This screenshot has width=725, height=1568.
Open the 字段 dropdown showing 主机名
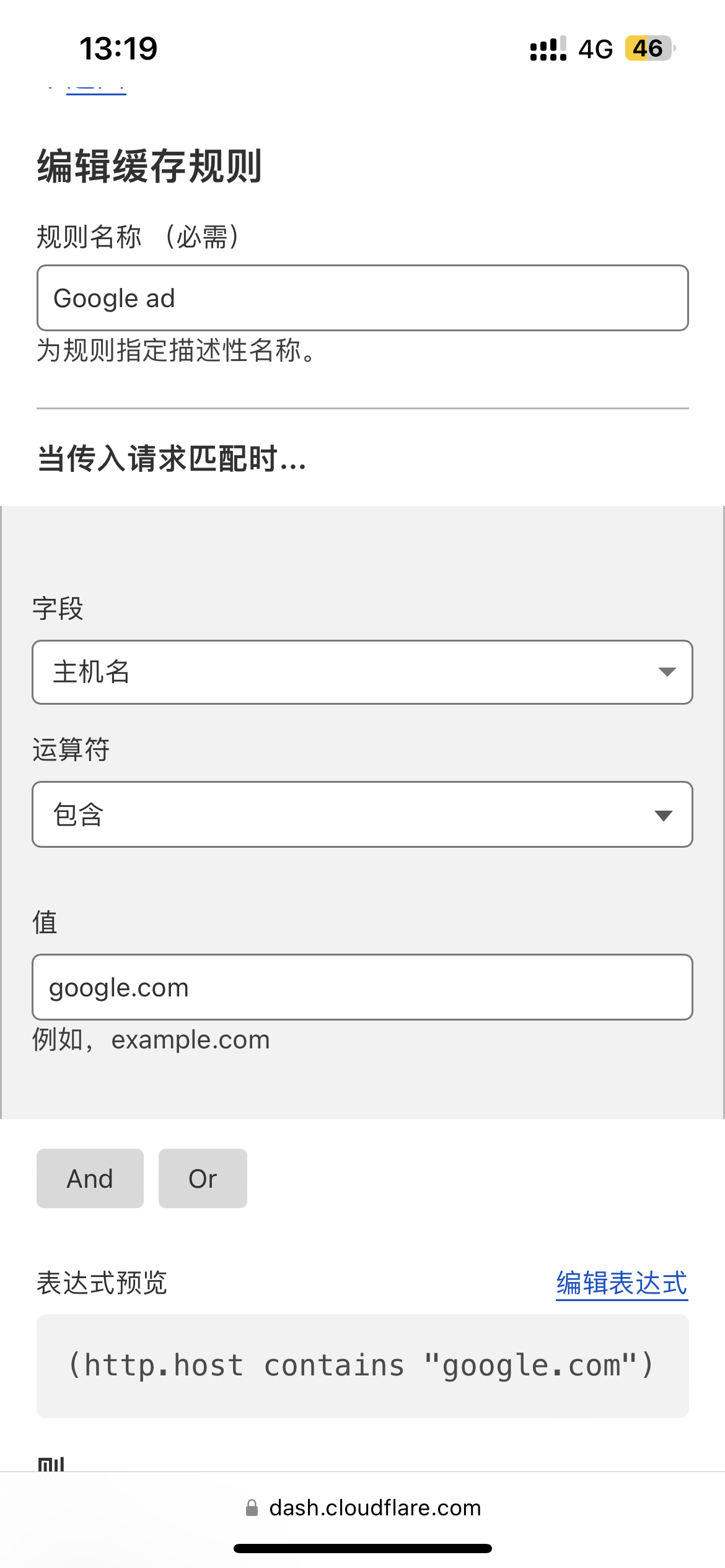coord(362,672)
